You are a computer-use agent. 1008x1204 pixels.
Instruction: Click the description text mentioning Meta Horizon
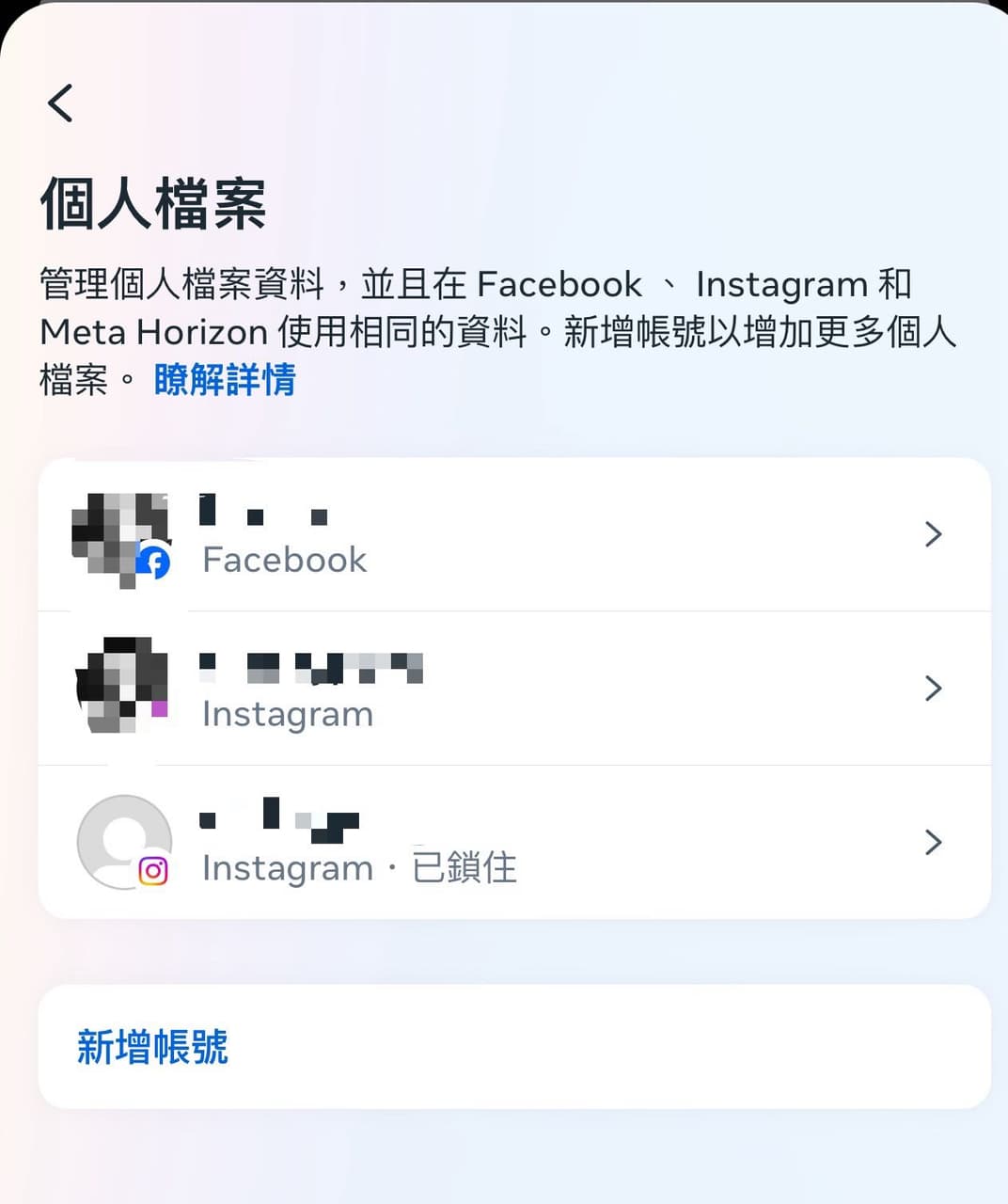[498, 331]
